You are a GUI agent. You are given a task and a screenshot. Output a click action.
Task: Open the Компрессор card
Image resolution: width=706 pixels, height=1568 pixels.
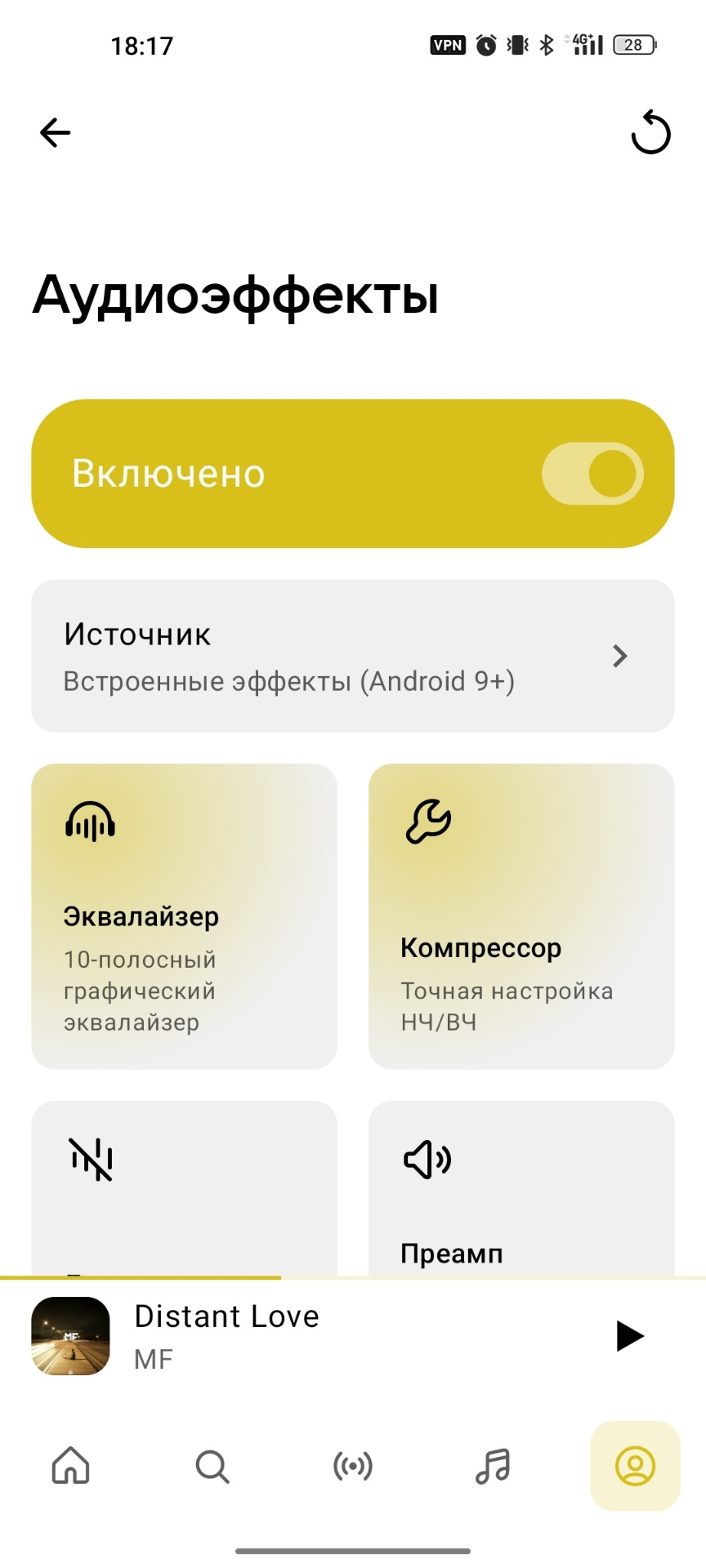(x=521, y=916)
